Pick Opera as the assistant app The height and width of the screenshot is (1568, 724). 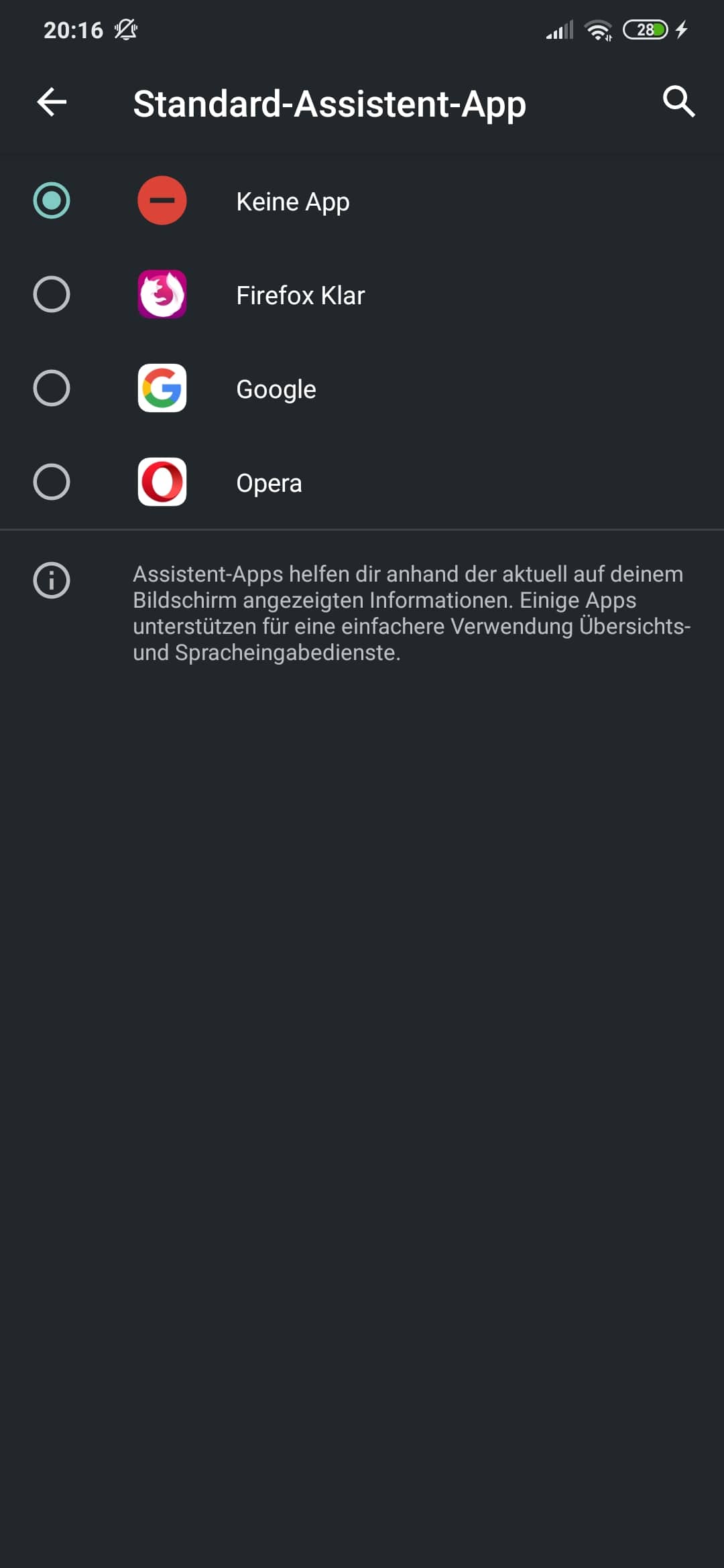[x=362, y=482]
